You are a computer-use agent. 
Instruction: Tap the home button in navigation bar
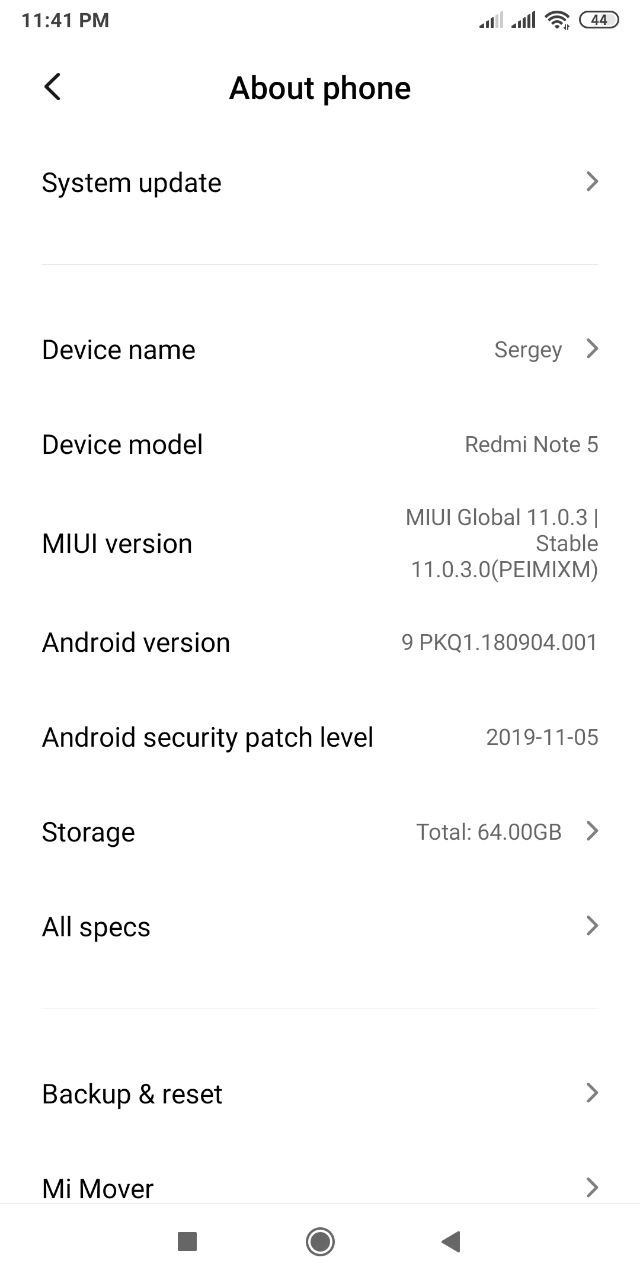tap(320, 1242)
